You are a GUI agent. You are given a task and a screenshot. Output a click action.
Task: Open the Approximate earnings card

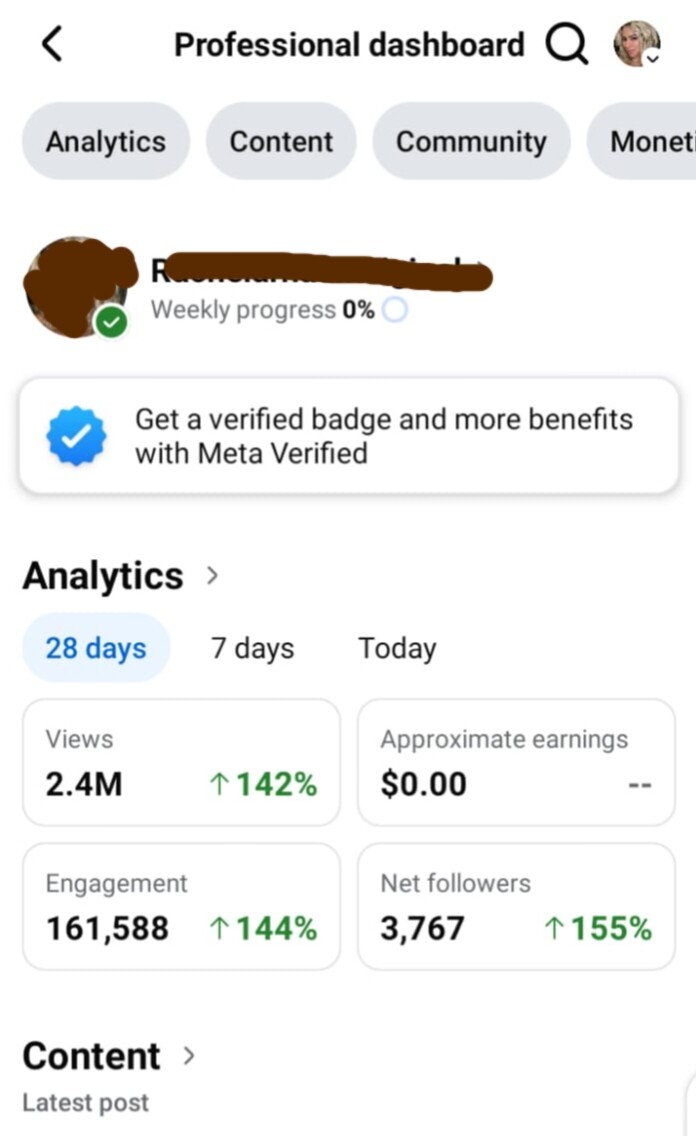pyautogui.click(x=516, y=763)
